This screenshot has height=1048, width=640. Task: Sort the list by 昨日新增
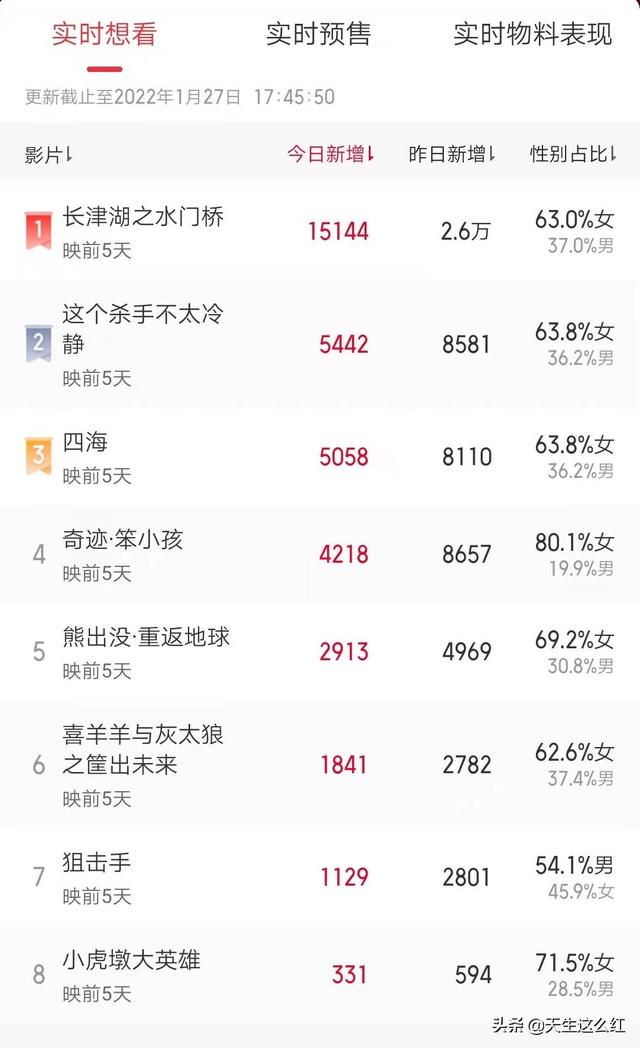(x=452, y=154)
